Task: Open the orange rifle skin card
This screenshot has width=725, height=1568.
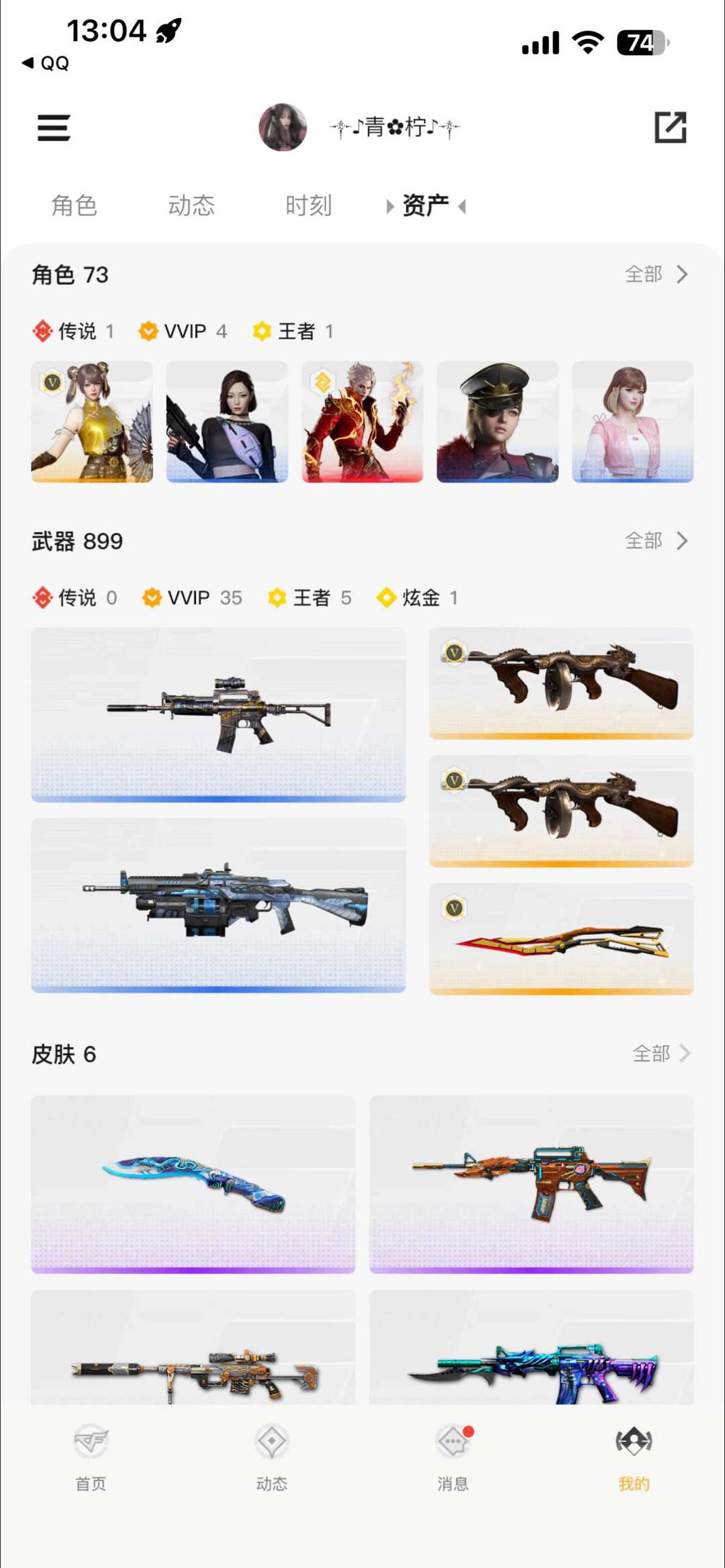Action: pyautogui.click(x=531, y=1185)
